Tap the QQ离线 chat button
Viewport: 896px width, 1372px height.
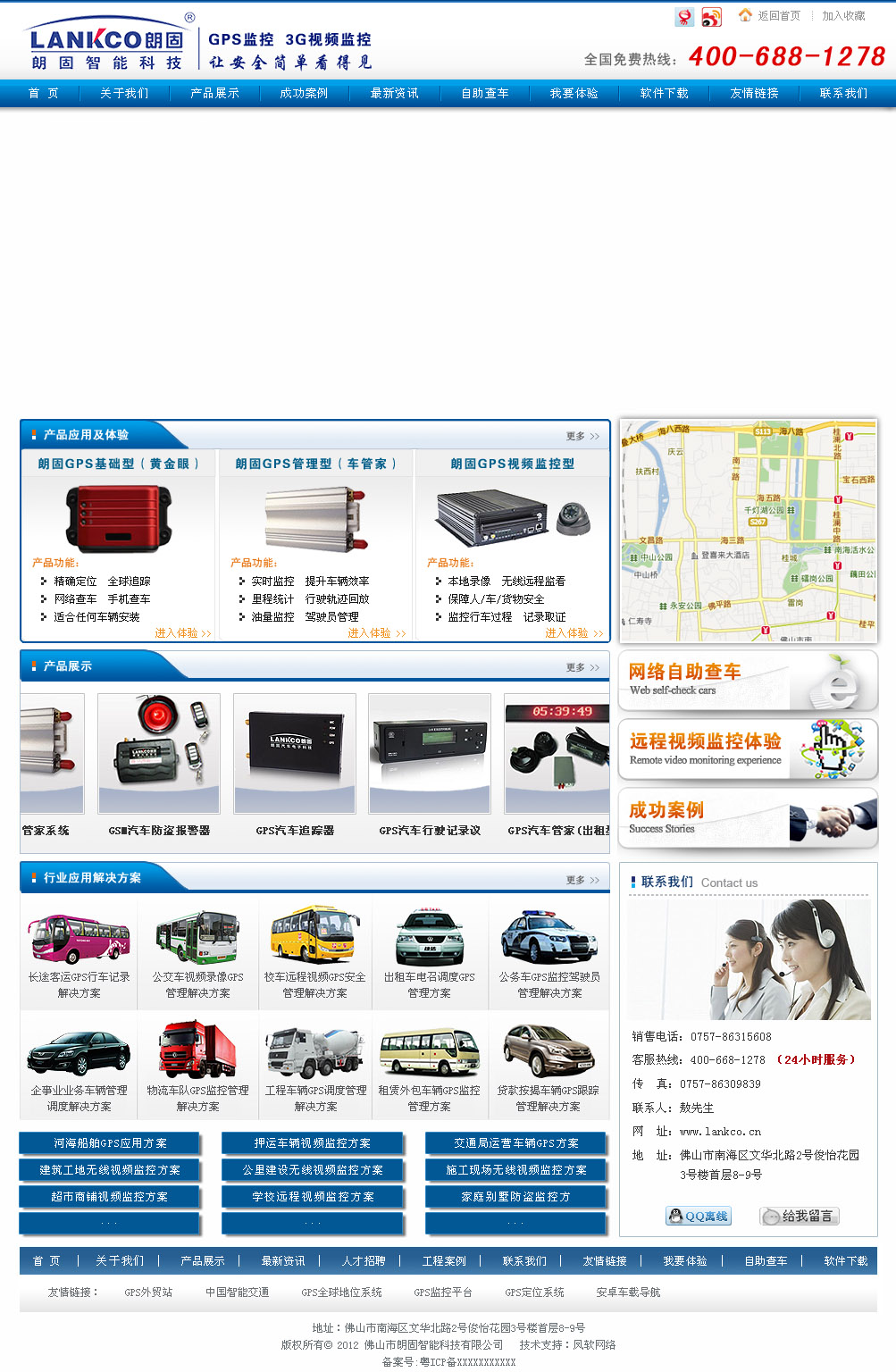pos(699,1216)
